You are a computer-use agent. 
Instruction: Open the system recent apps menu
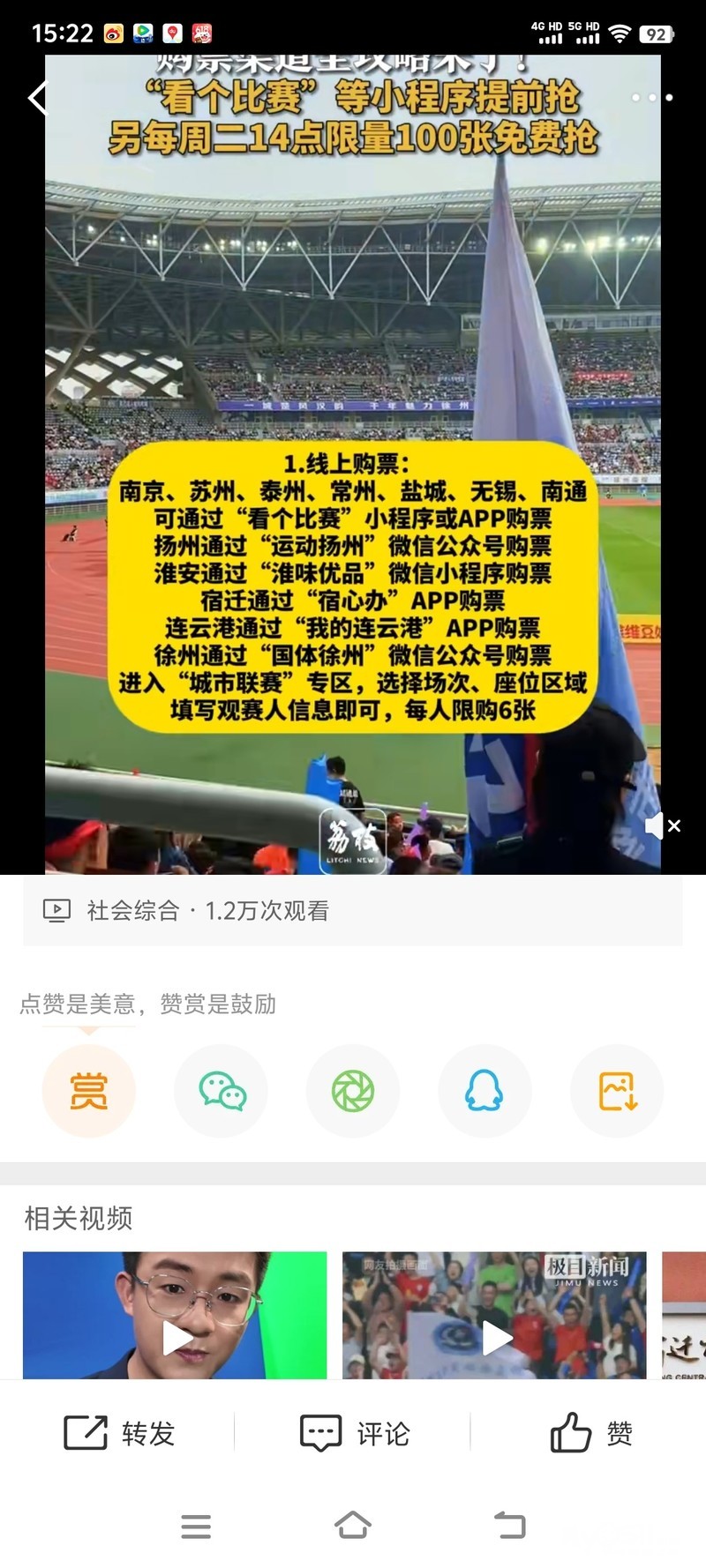pos(196,1527)
